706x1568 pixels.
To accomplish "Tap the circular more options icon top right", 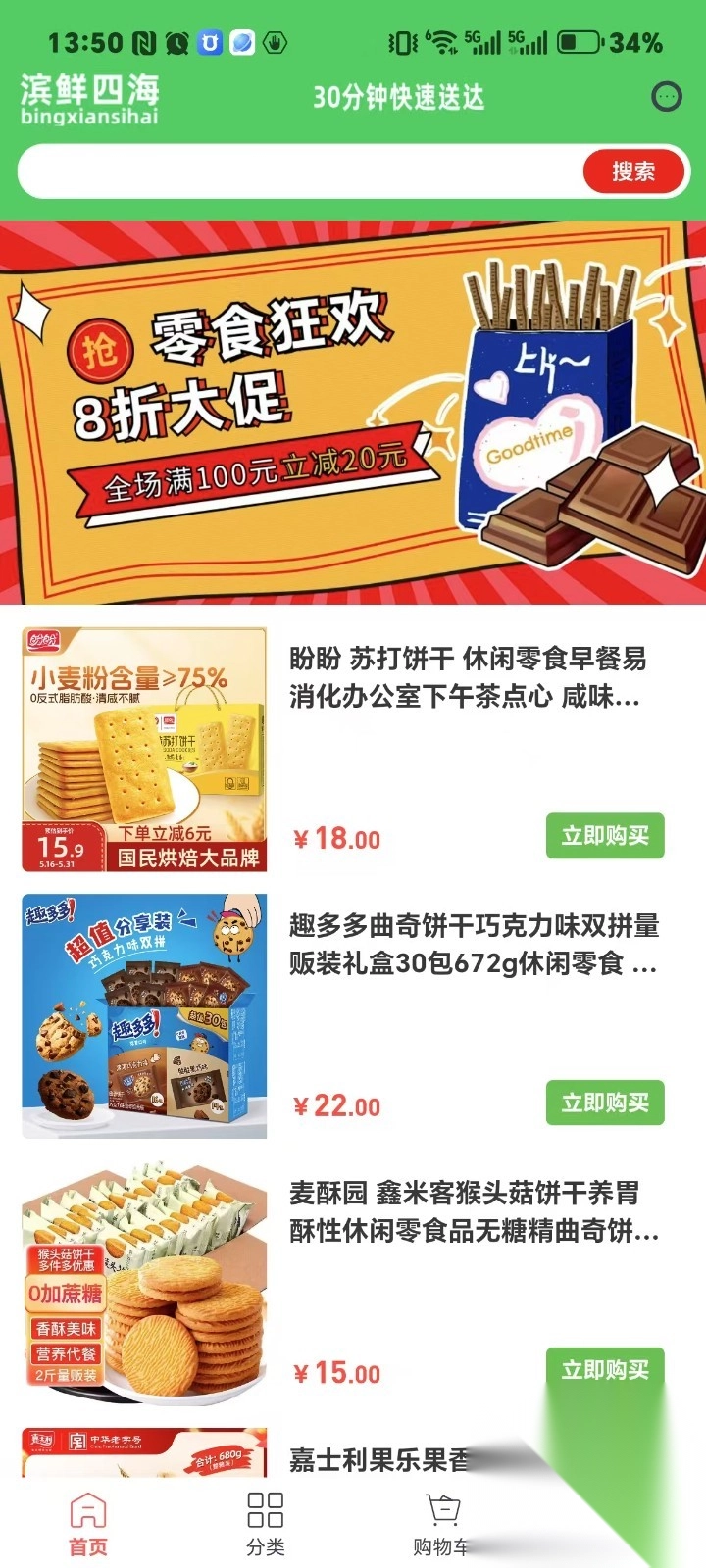I will point(667,96).
